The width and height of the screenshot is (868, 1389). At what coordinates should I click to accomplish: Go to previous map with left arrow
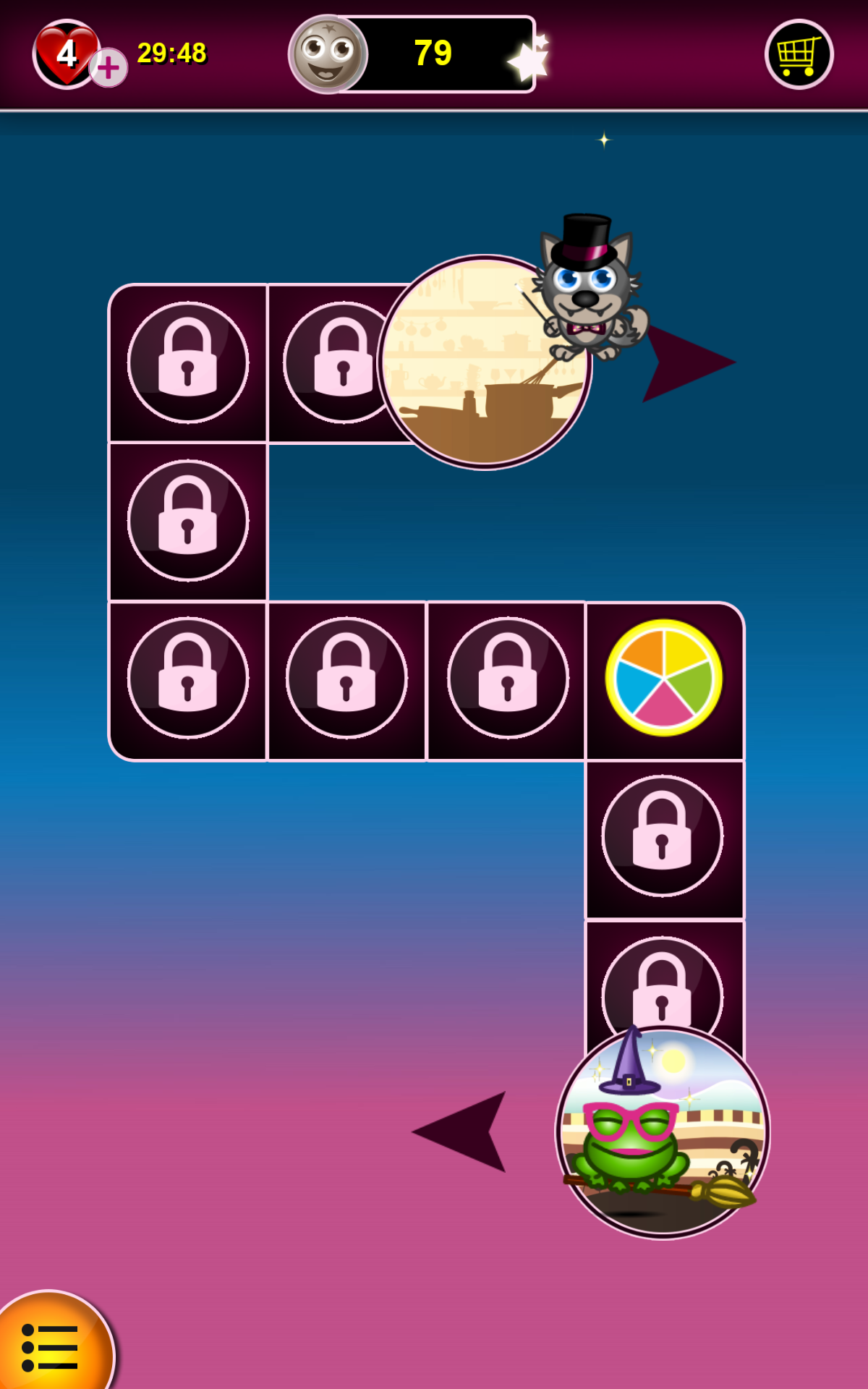pyautogui.click(x=459, y=1131)
